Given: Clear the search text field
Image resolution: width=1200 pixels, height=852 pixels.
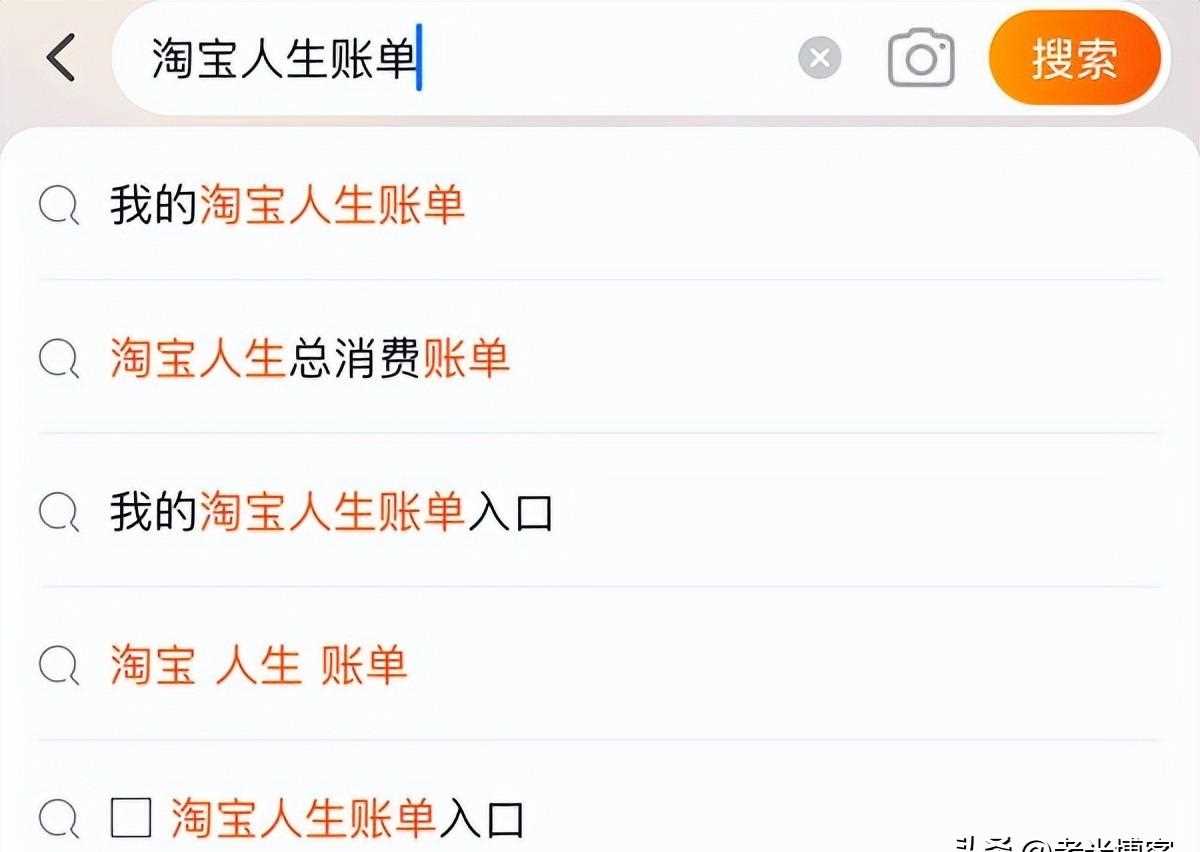Looking at the screenshot, I should pos(819,59).
